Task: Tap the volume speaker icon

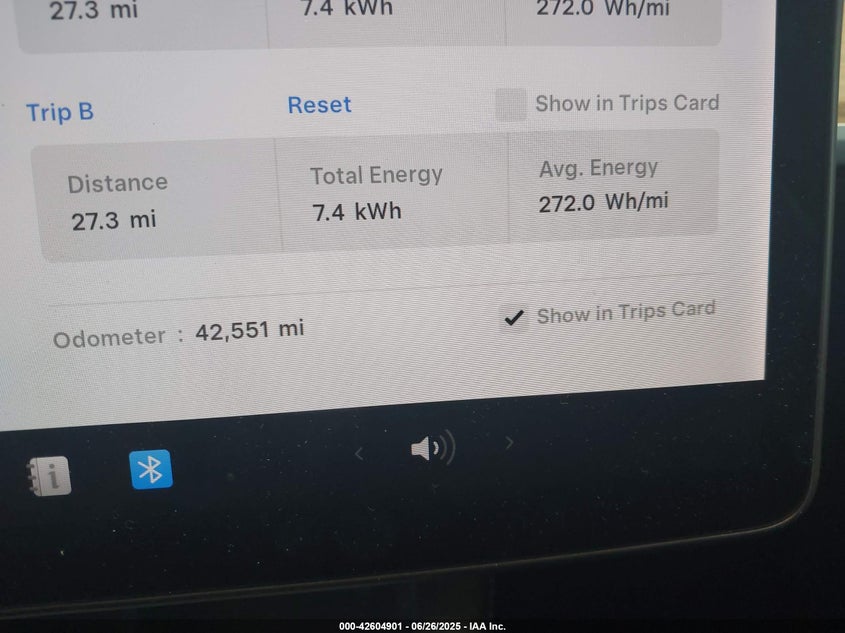Action: (x=432, y=448)
